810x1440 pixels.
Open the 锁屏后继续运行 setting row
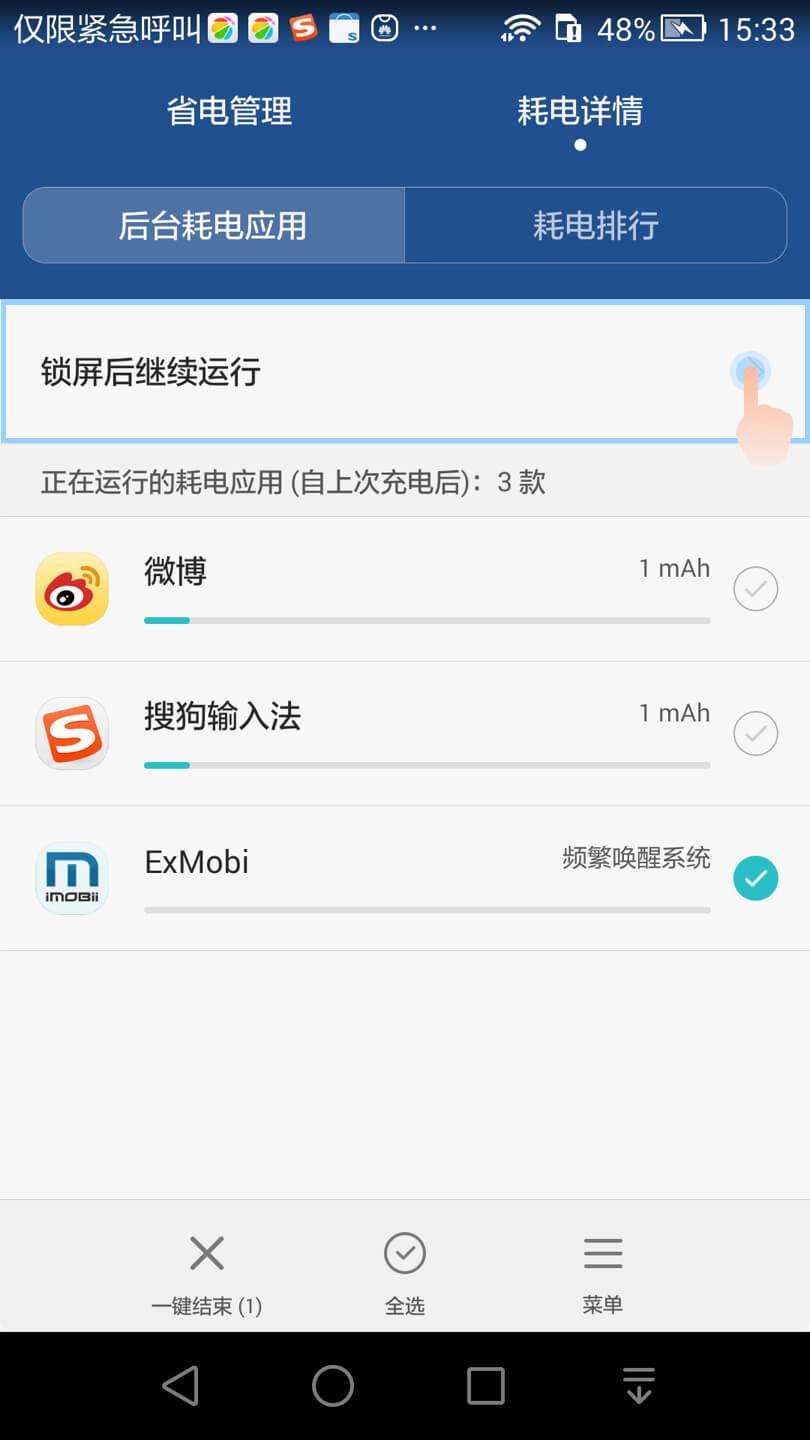coord(404,372)
